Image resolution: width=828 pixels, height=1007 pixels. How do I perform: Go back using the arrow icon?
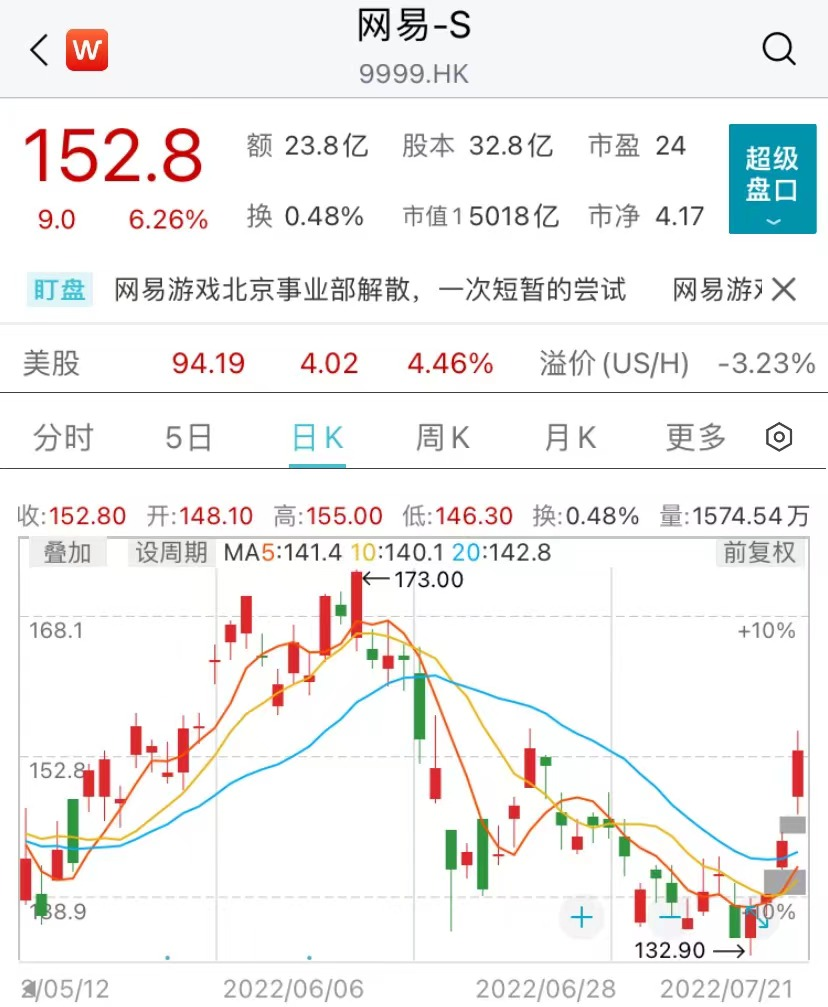point(39,50)
